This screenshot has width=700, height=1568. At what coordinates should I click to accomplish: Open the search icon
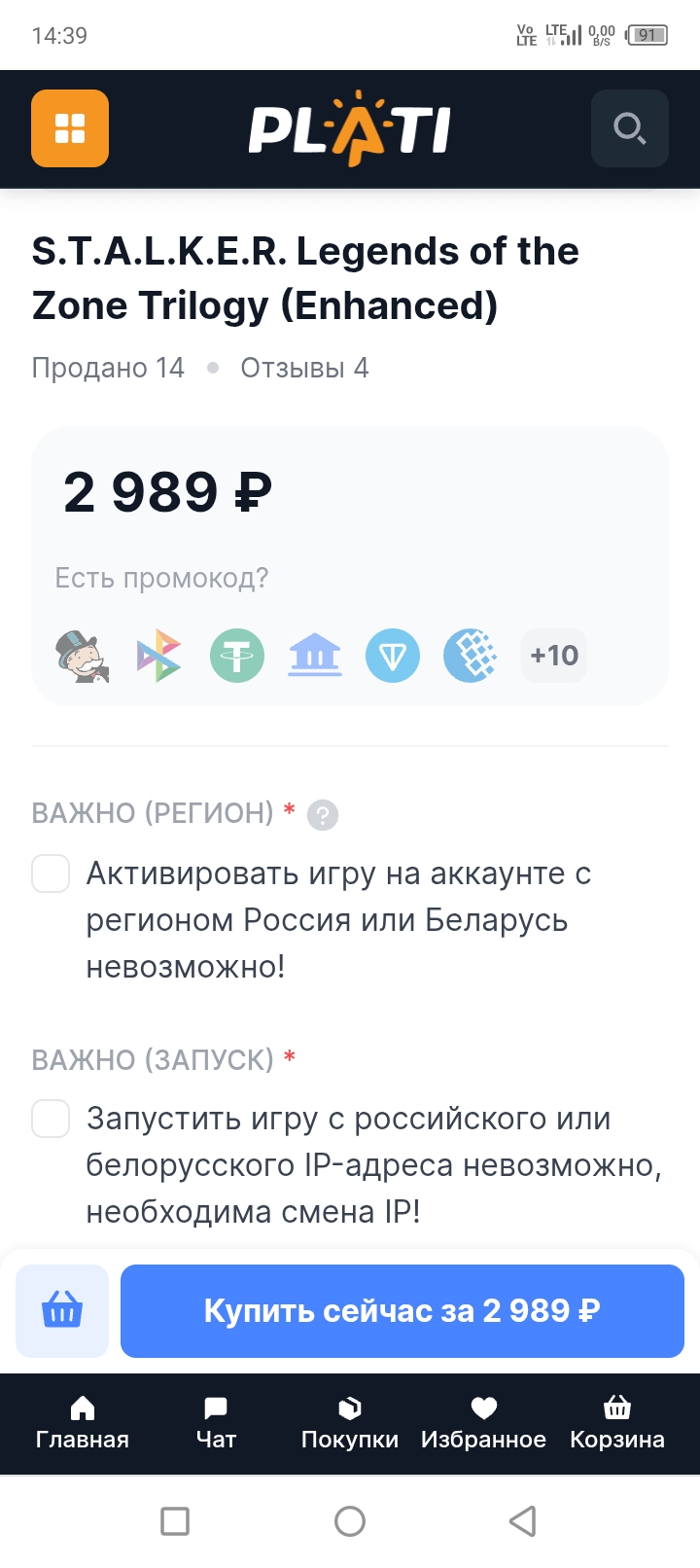[629, 128]
